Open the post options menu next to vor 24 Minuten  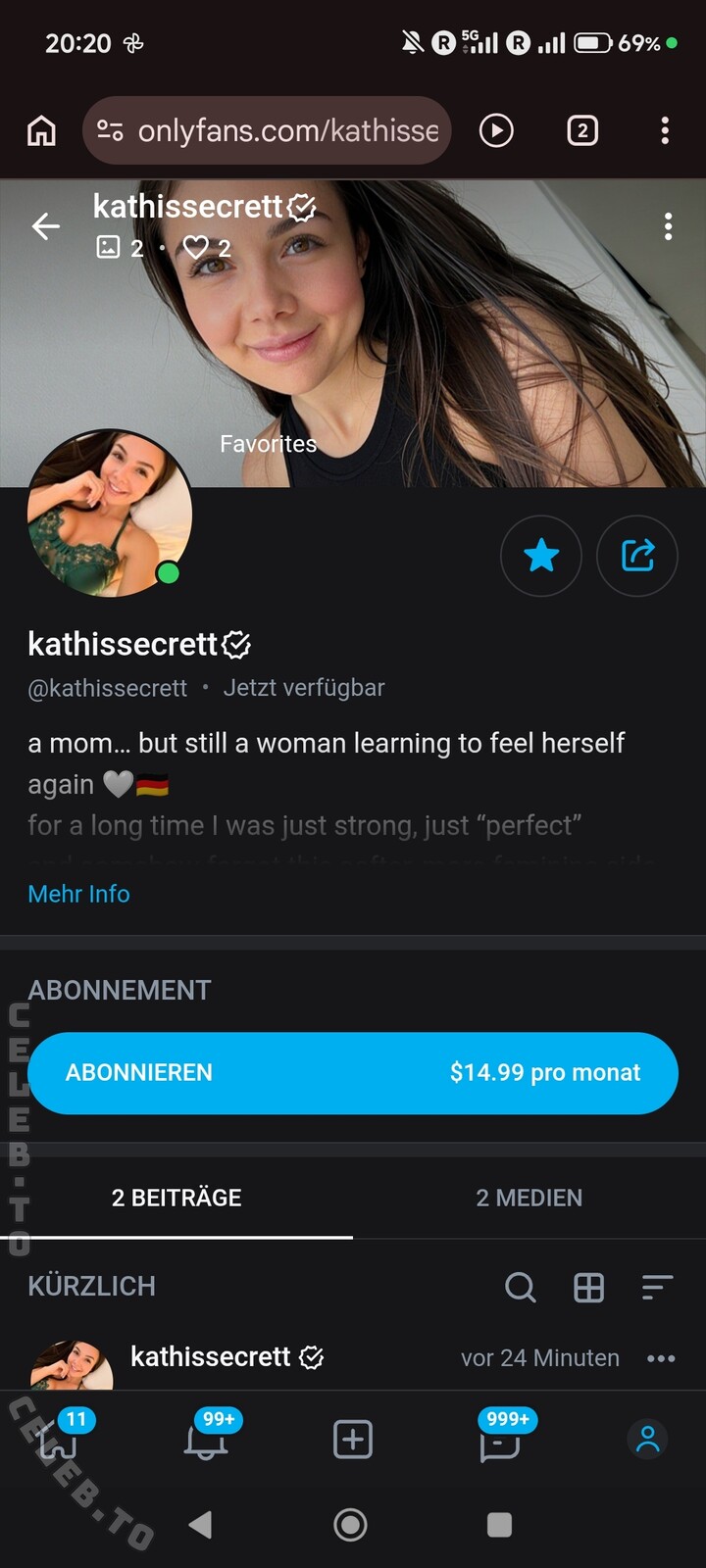click(661, 1358)
